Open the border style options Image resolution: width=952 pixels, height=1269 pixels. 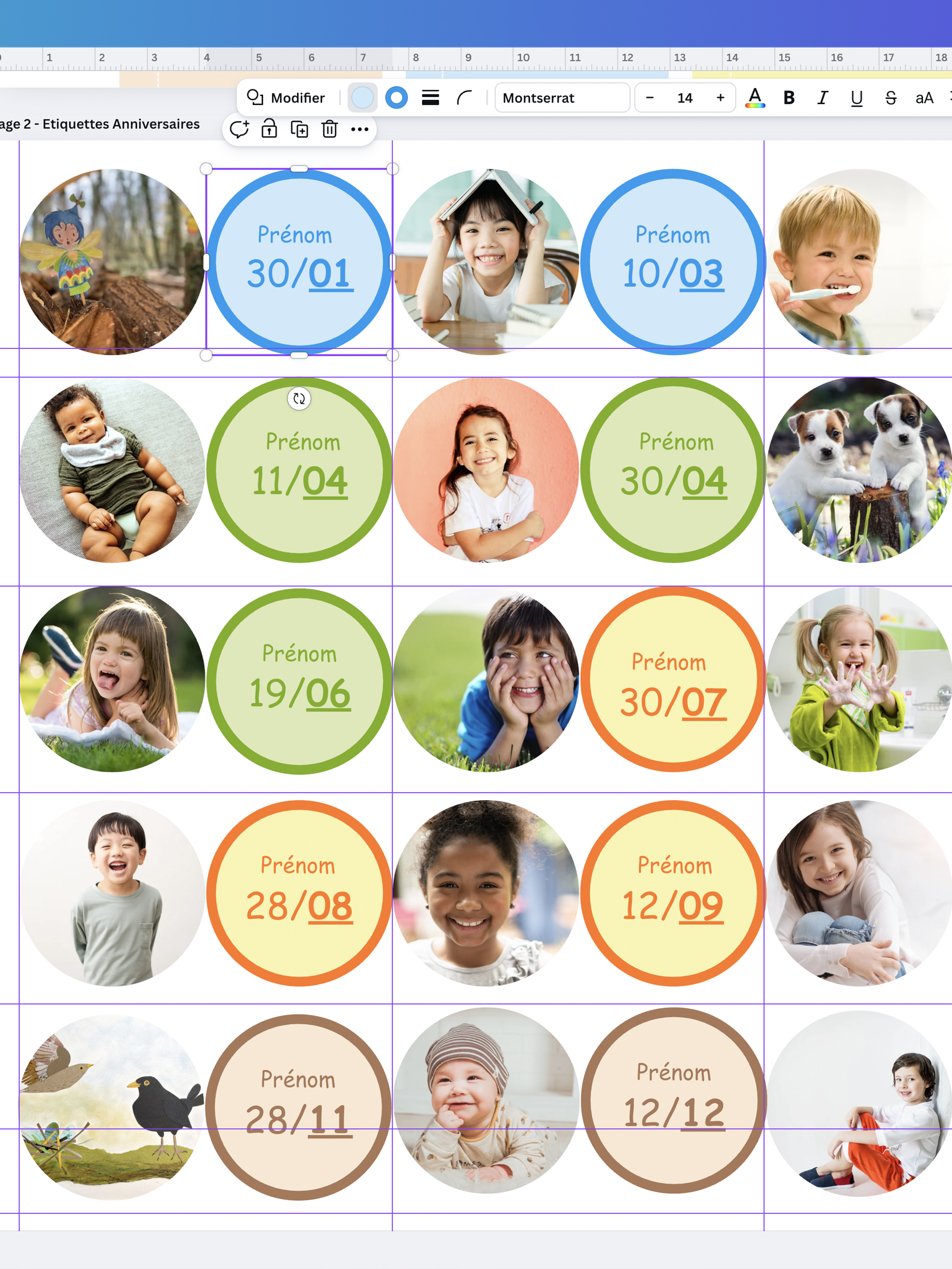(x=430, y=98)
